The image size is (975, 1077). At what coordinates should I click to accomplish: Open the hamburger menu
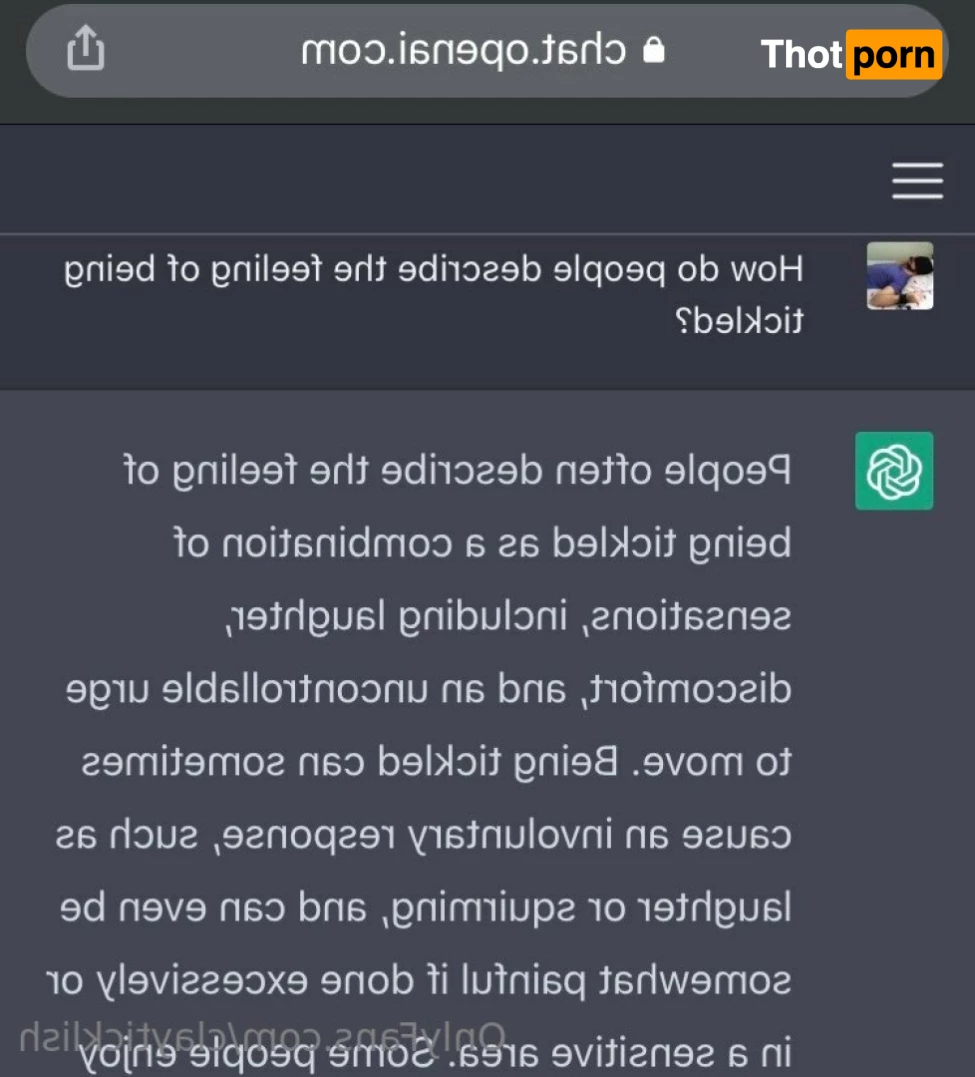click(917, 181)
